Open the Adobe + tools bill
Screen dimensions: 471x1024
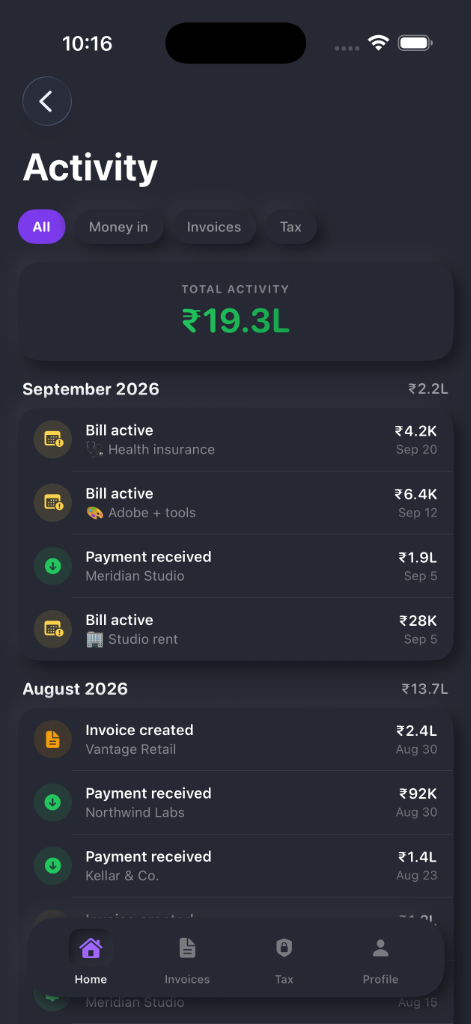click(236, 503)
